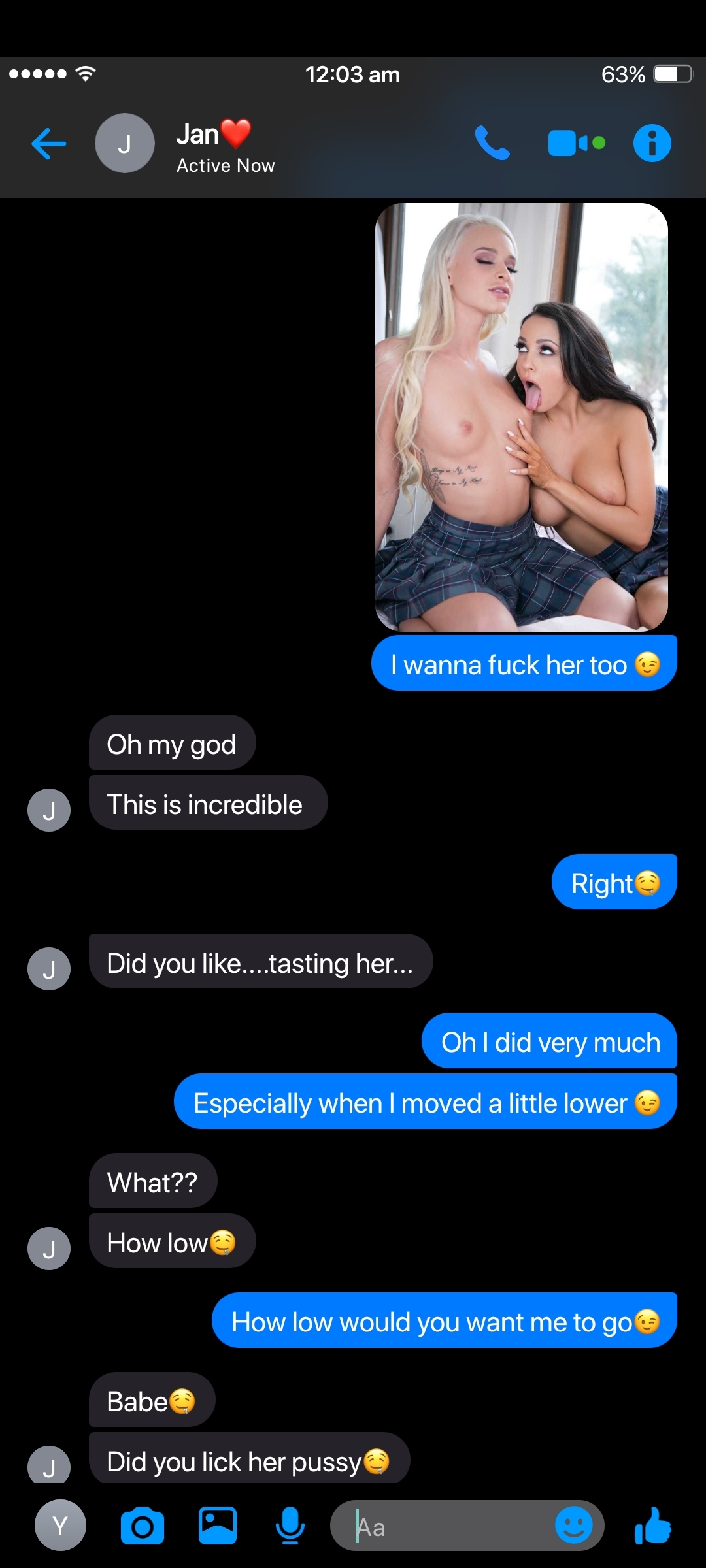706x1568 pixels.
Task: Start a video call with Jan
Action: click(577, 143)
